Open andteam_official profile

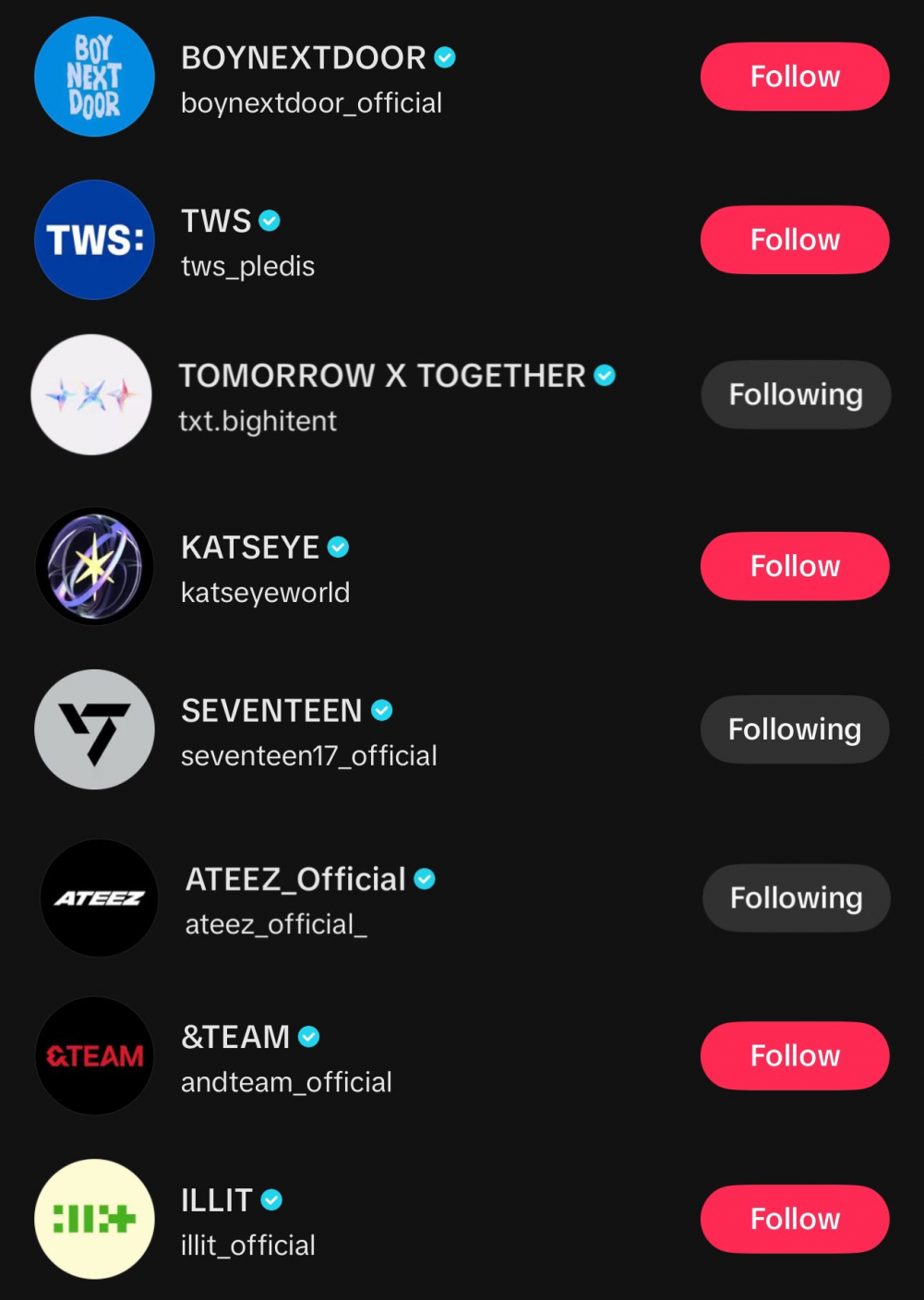pos(286,1081)
